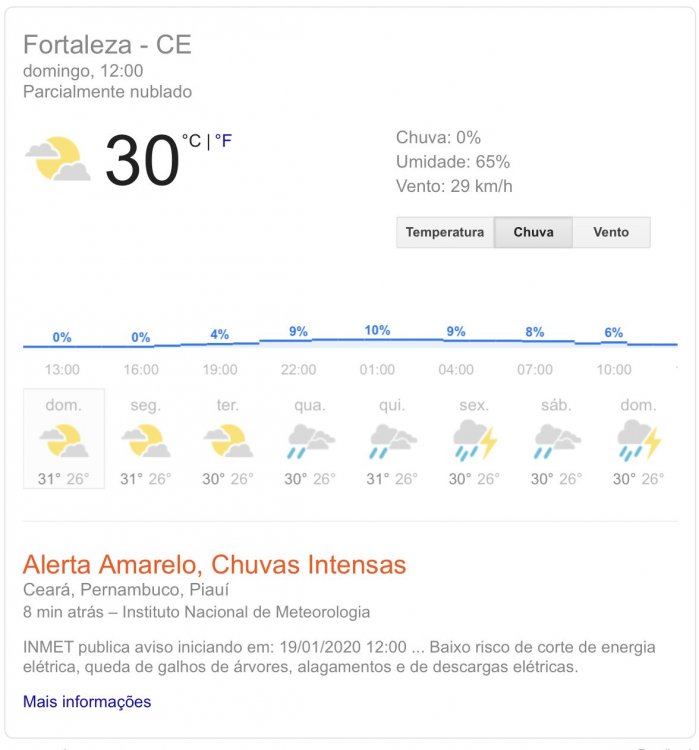Open the seg. day forecast
This screenshot has height=750, width=699.
[145, 440]
